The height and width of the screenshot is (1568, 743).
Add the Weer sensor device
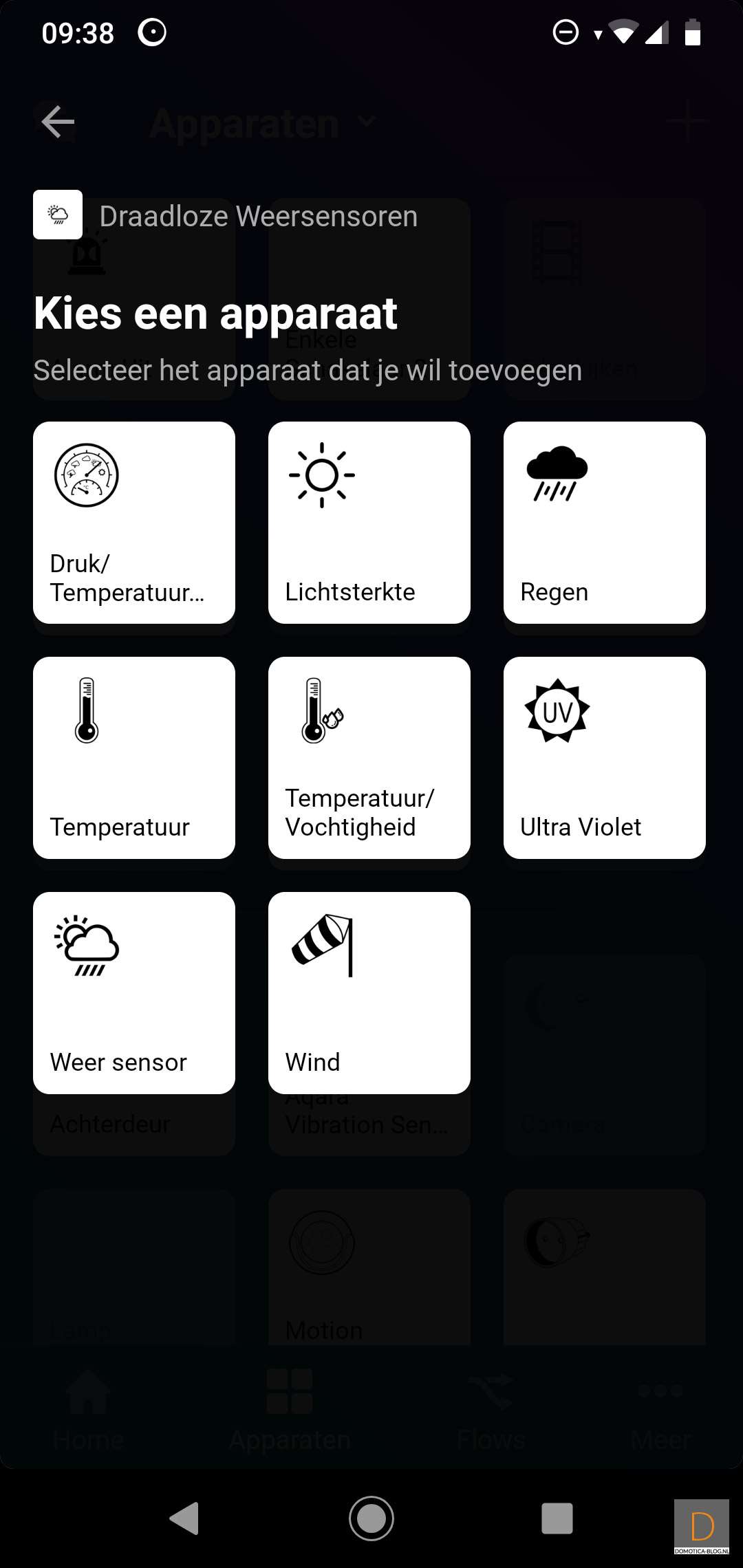(134, 993)
